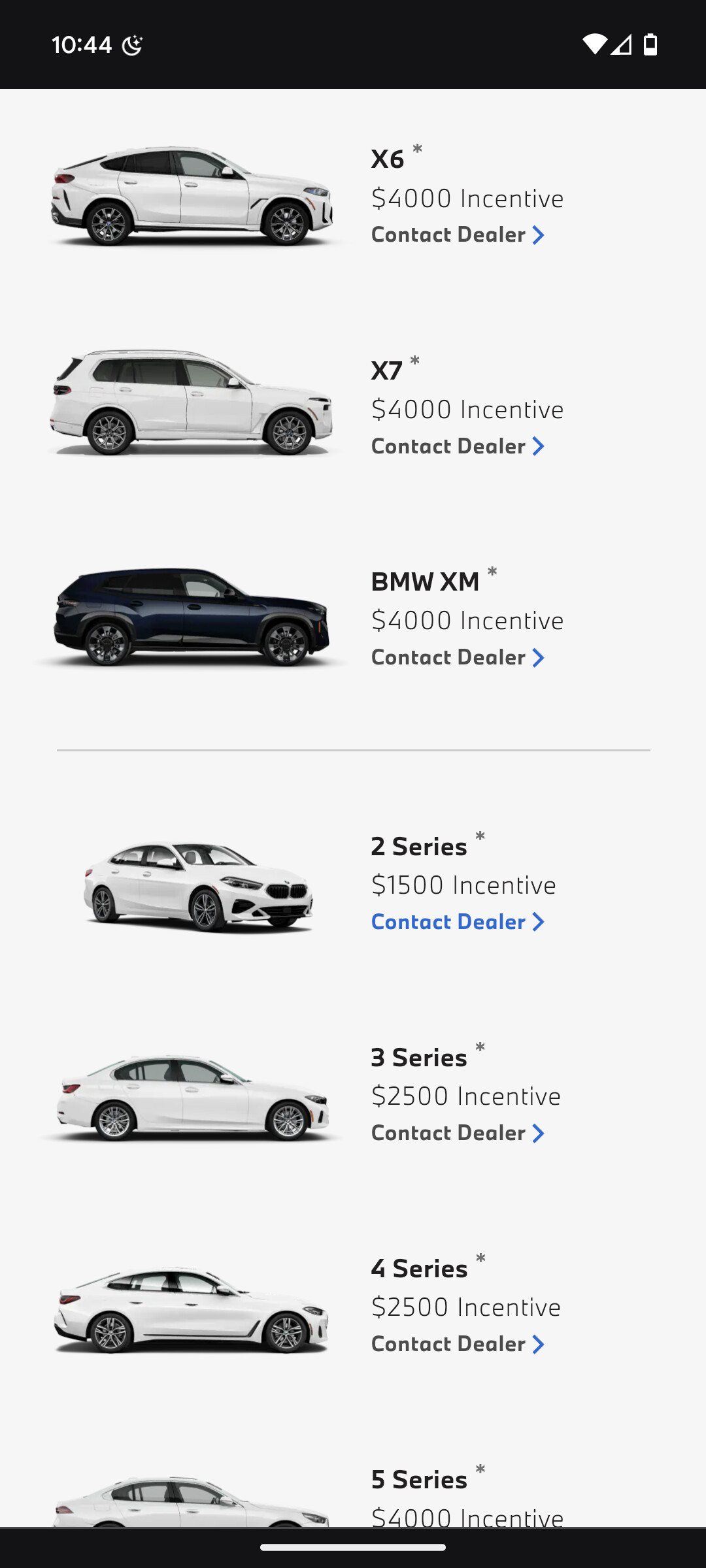Contact dealer about the 2 Series
Screen dimensions: 706x1568
(458, 922)
